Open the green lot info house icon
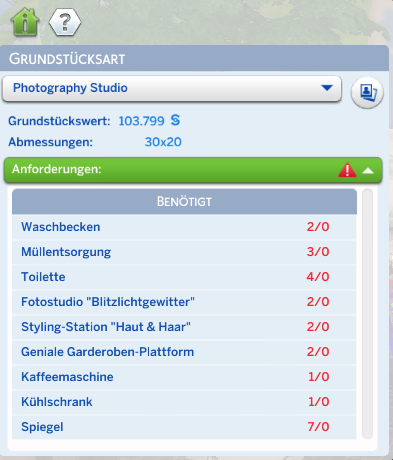The width and height of the screenshot is (393, 460). tap(25, 22)
